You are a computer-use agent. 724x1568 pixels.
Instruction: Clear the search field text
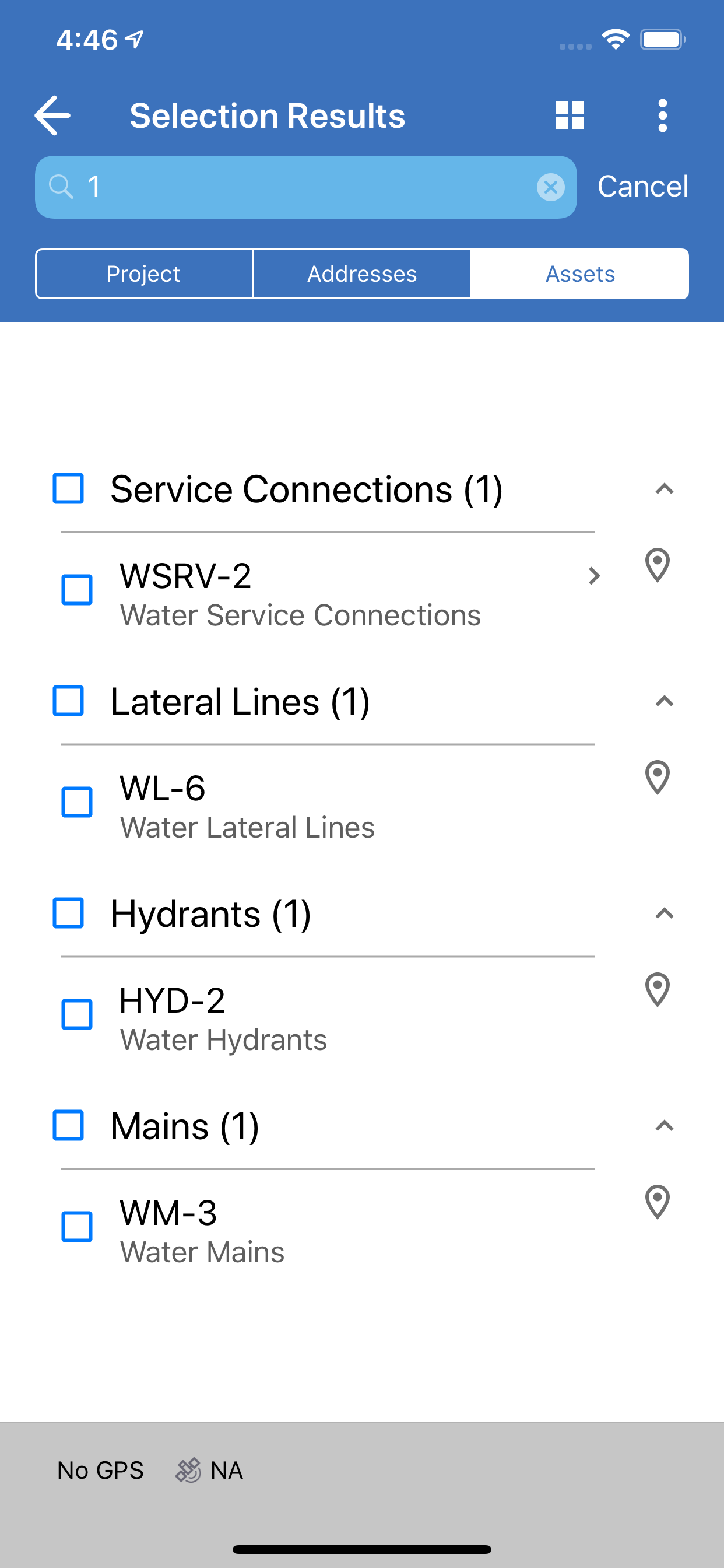point(551,187)
